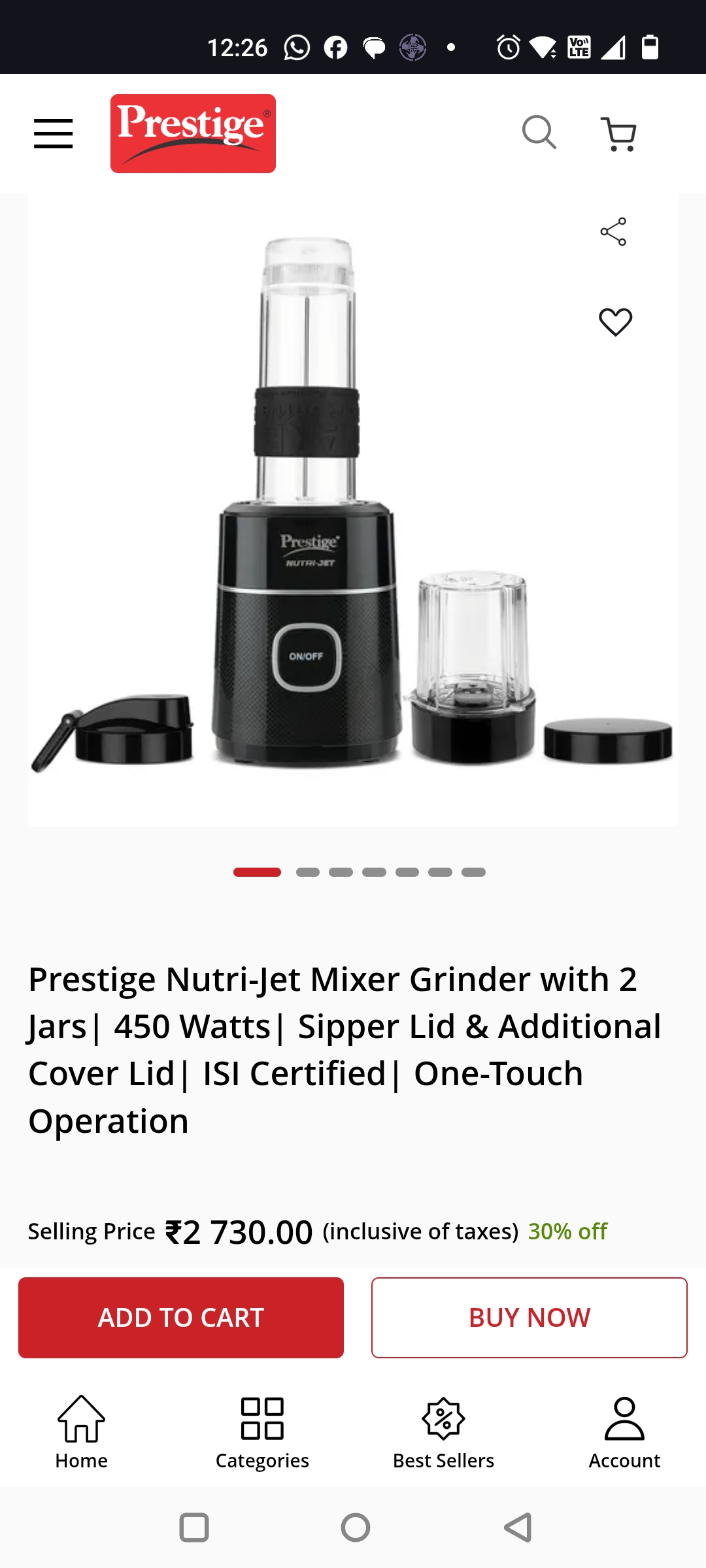Add to cart the Nutri-Jet Mixer Grinder
706x1568 pixels.
[x=181, y=1318]
